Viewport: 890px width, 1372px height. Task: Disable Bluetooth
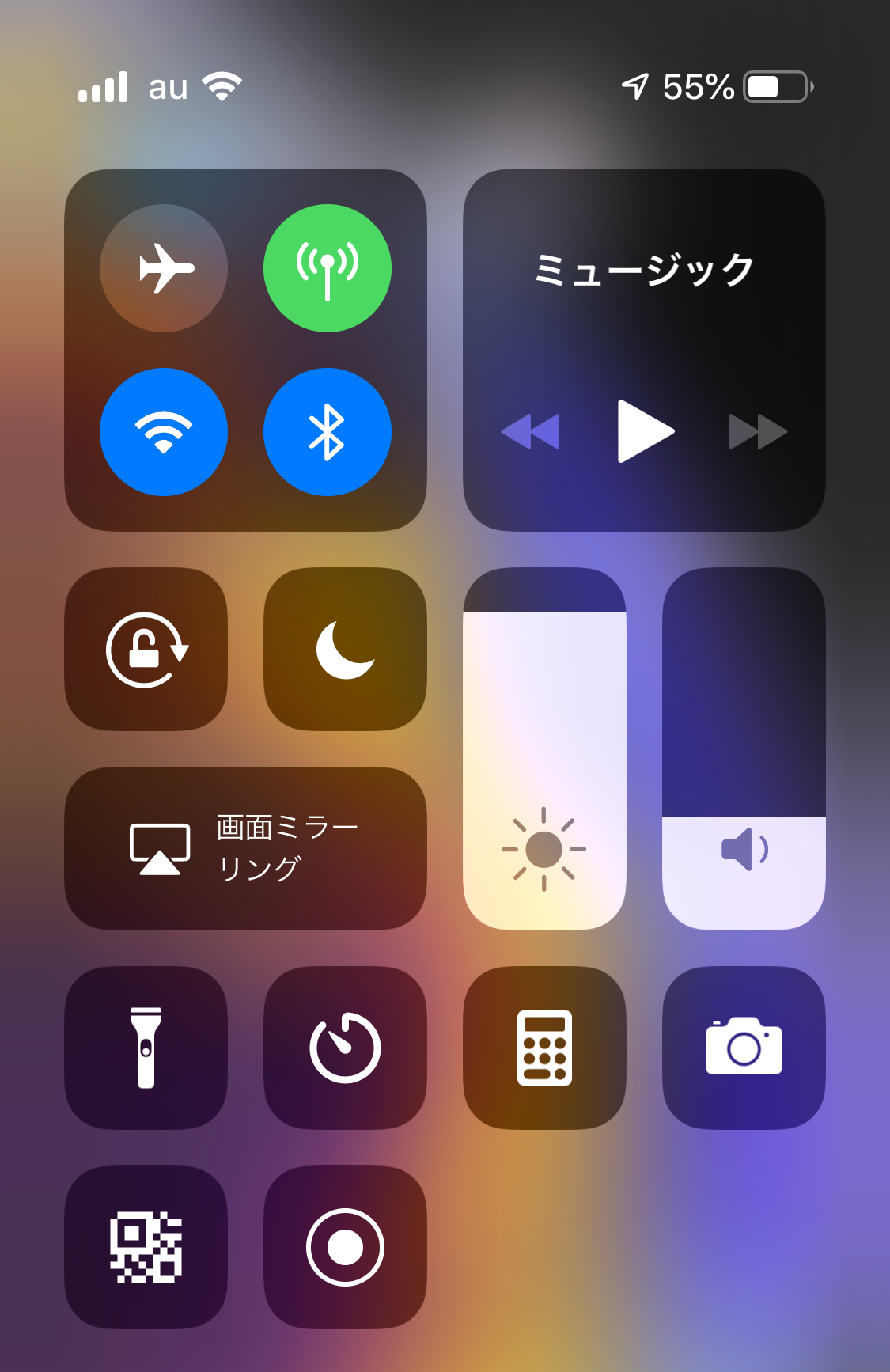[x=327, y=432]
